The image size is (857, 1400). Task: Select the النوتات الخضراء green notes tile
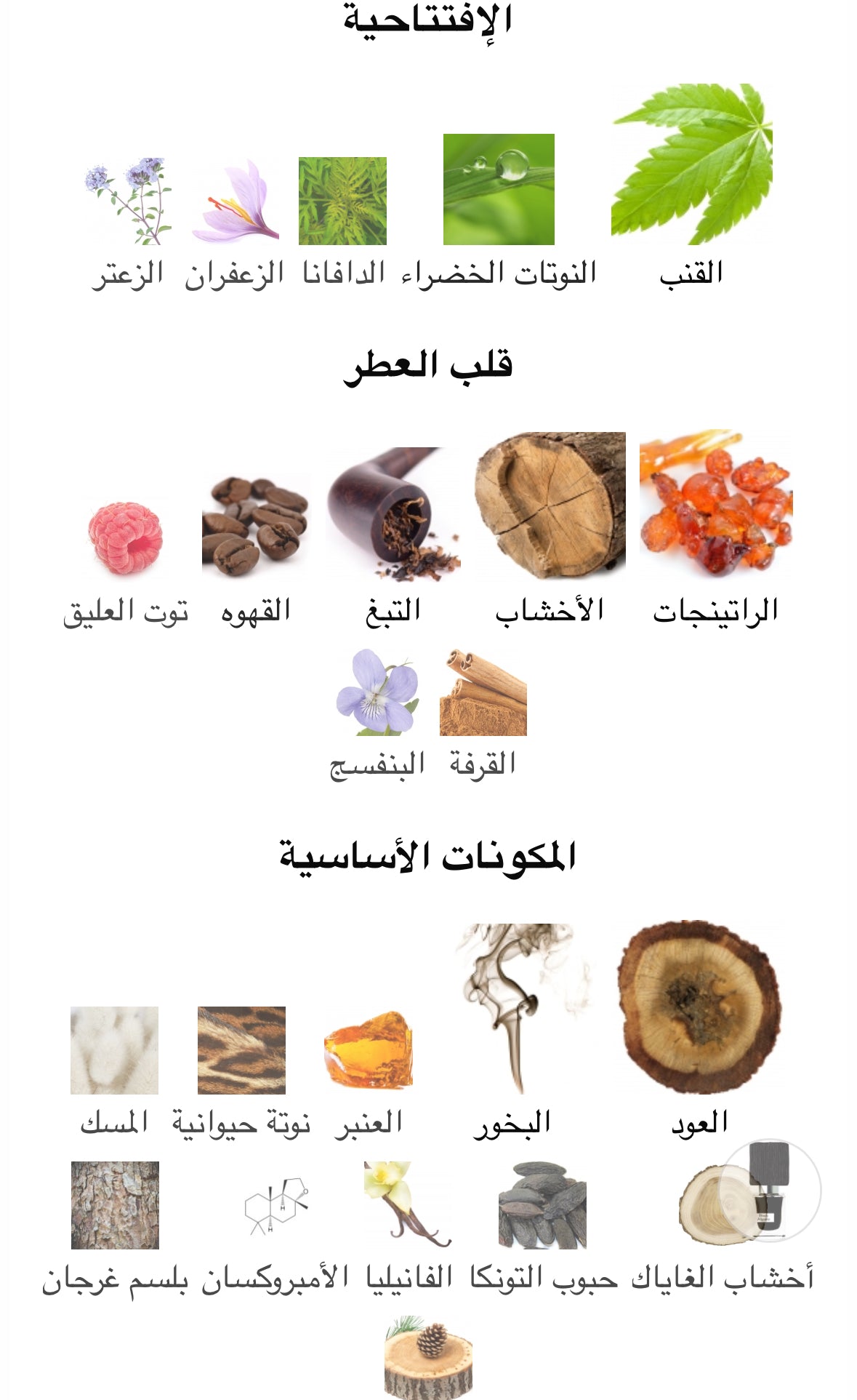click(499, 190)
